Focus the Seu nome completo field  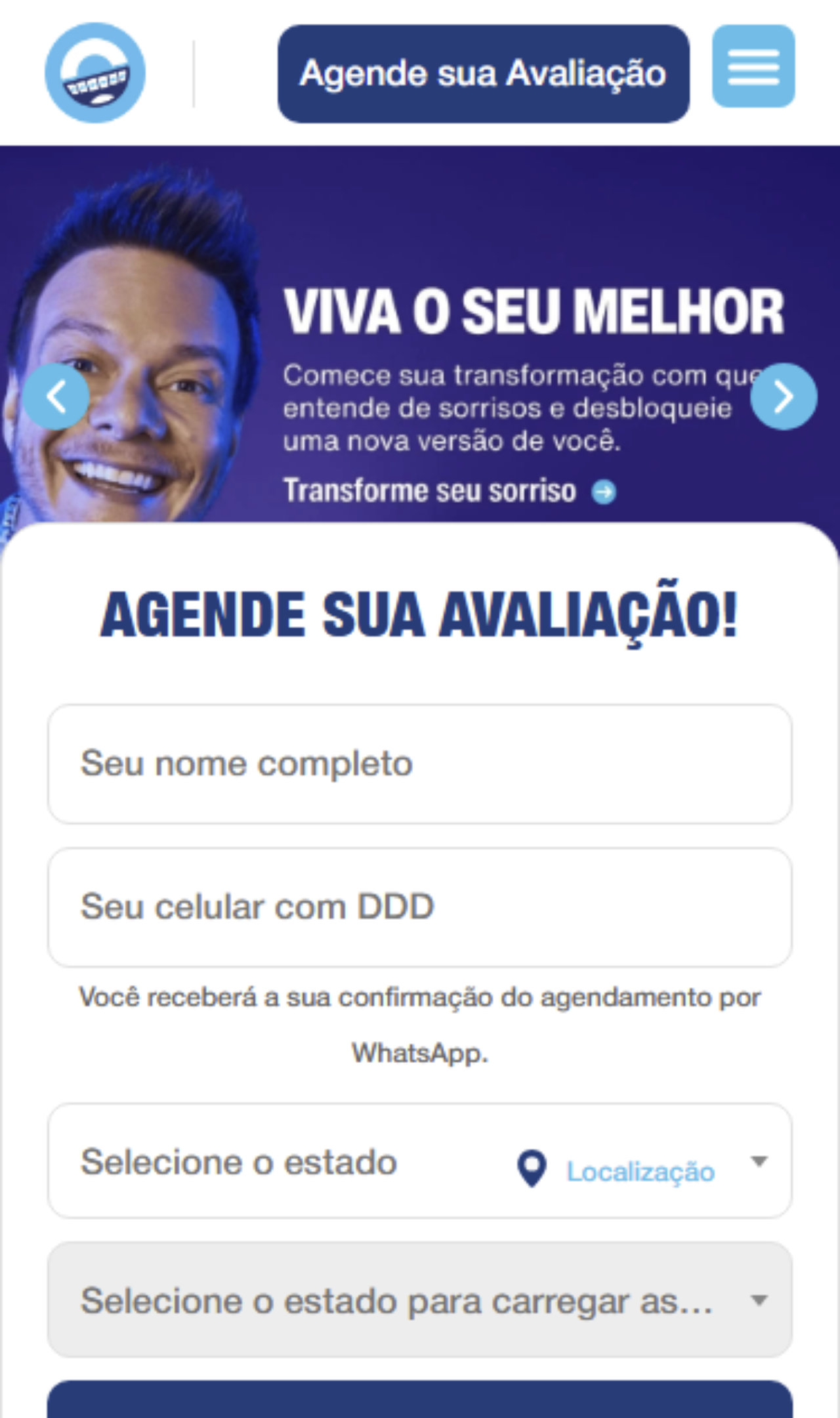pos(420,763)
